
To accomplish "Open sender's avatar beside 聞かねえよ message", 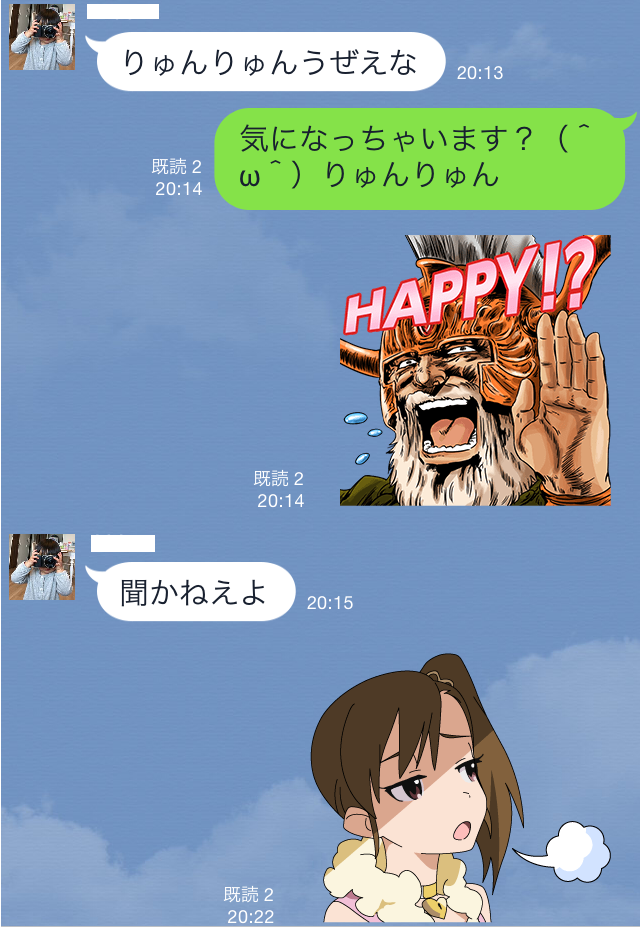I will pyautogui.click(x=42, y=566).
